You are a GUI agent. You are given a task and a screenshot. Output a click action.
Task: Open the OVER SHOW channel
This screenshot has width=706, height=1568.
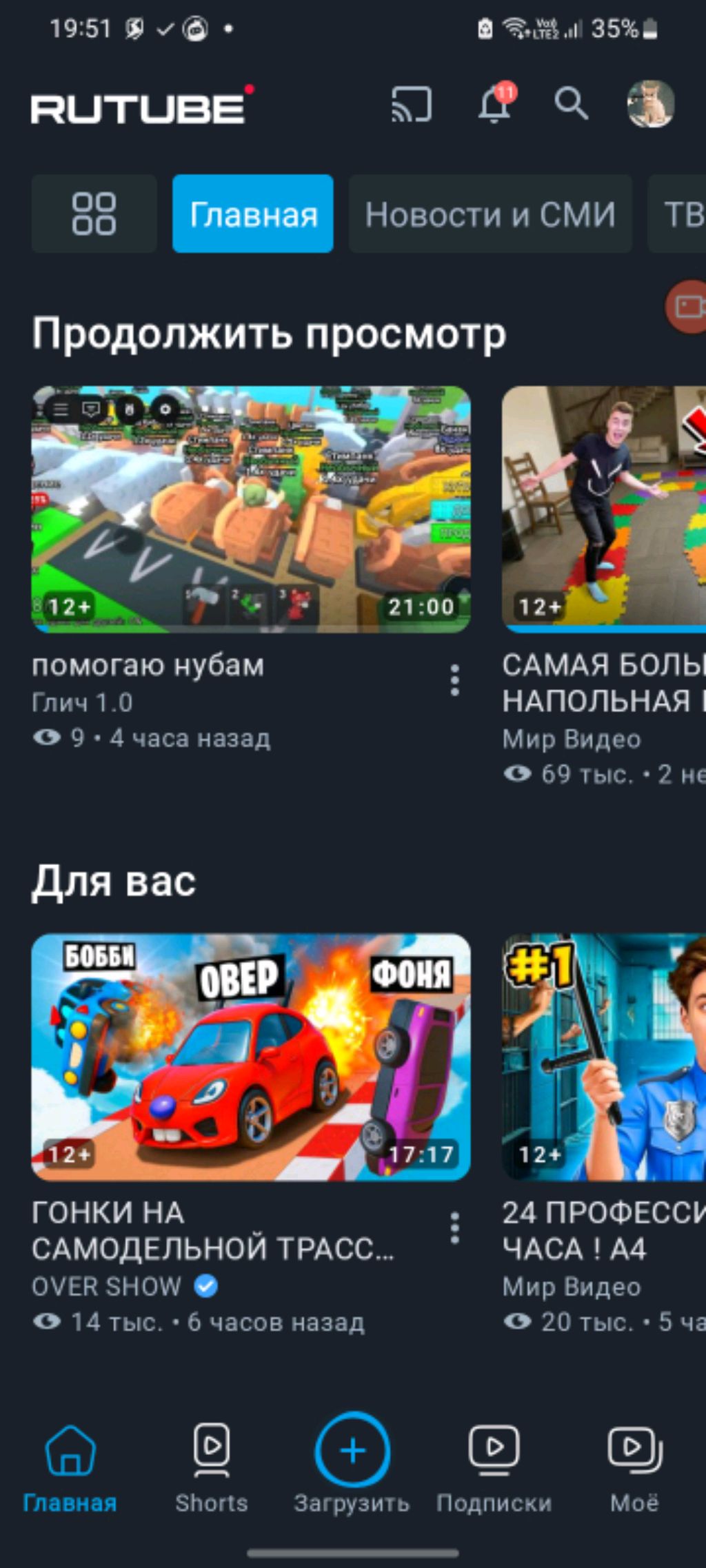[x=107, y=1286]
